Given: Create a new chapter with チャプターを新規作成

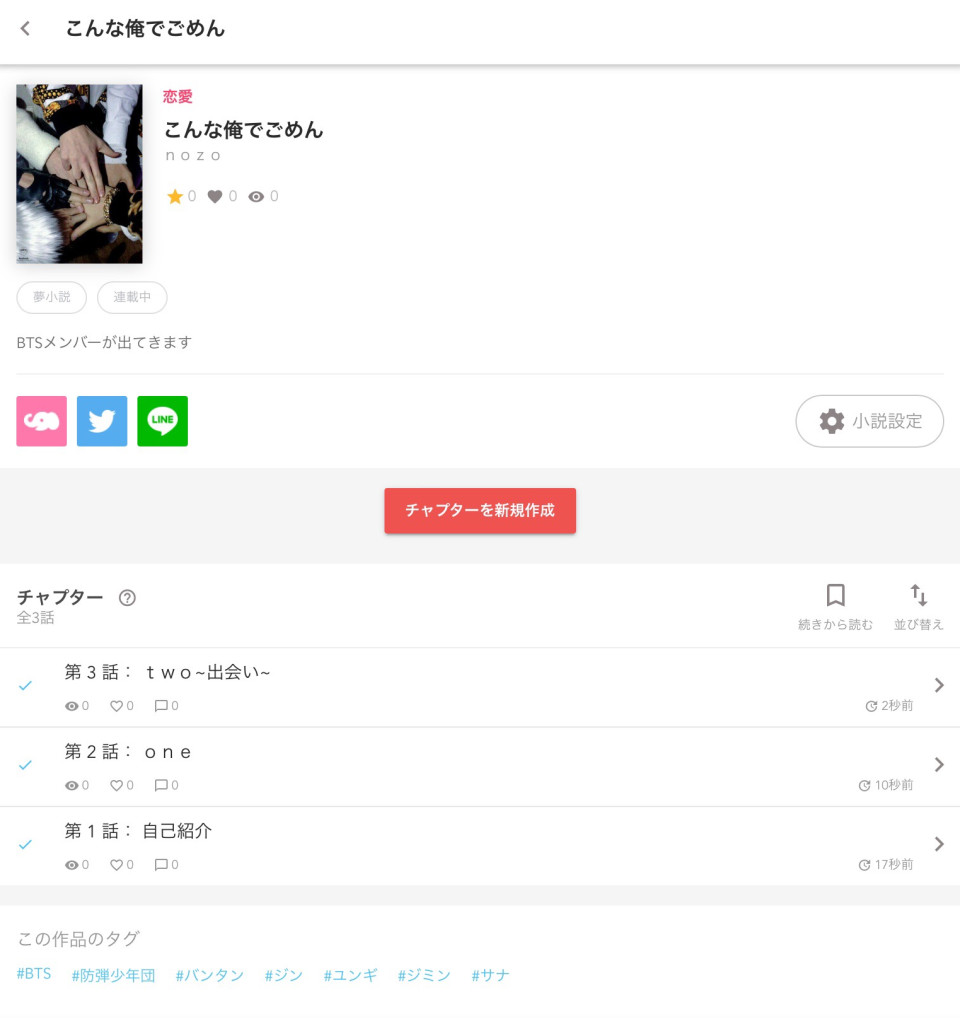Looking at the screenshot, I should [x=480, y=511].
